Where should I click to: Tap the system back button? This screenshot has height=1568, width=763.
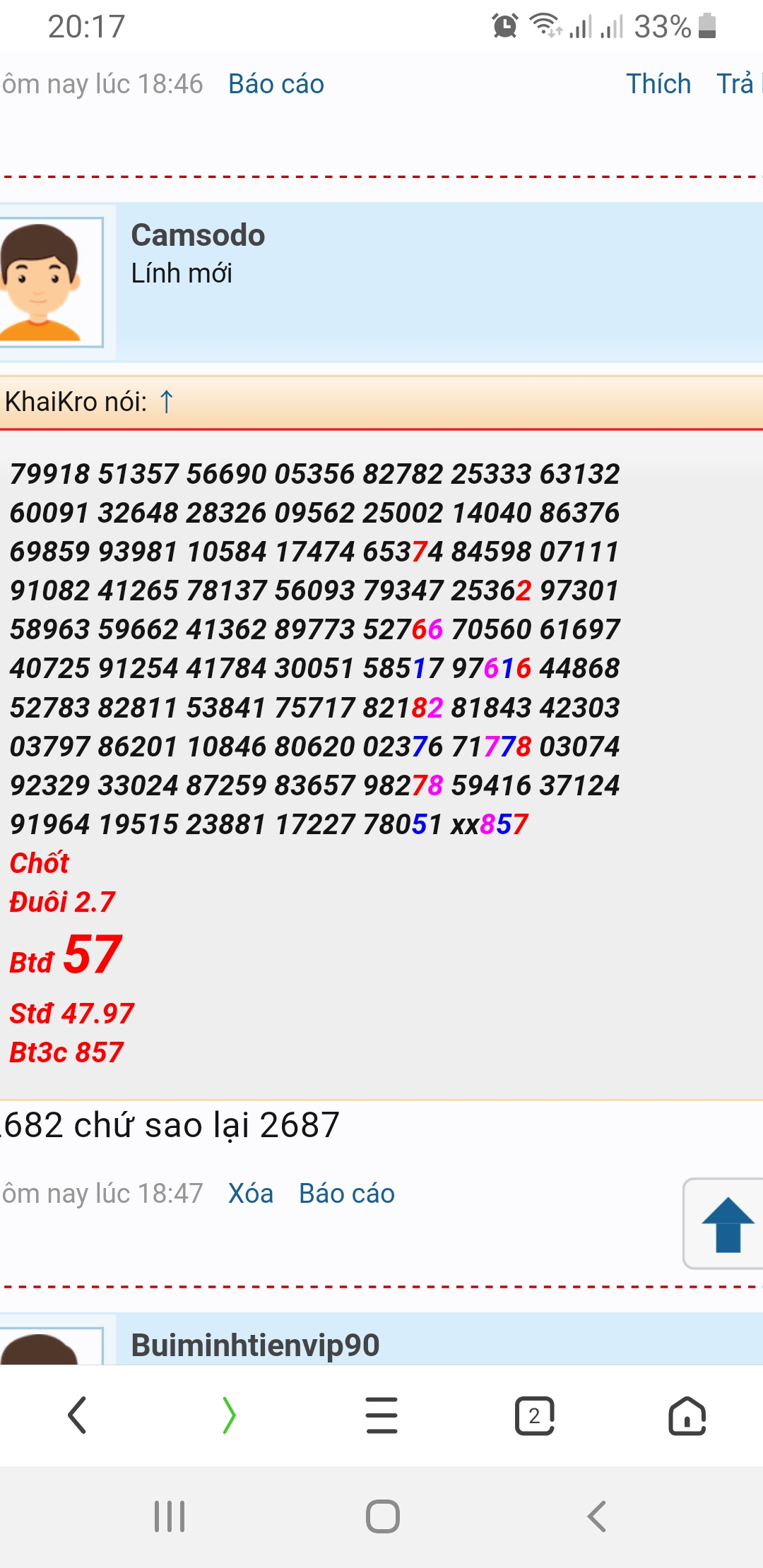click(x=597, y=1516)
